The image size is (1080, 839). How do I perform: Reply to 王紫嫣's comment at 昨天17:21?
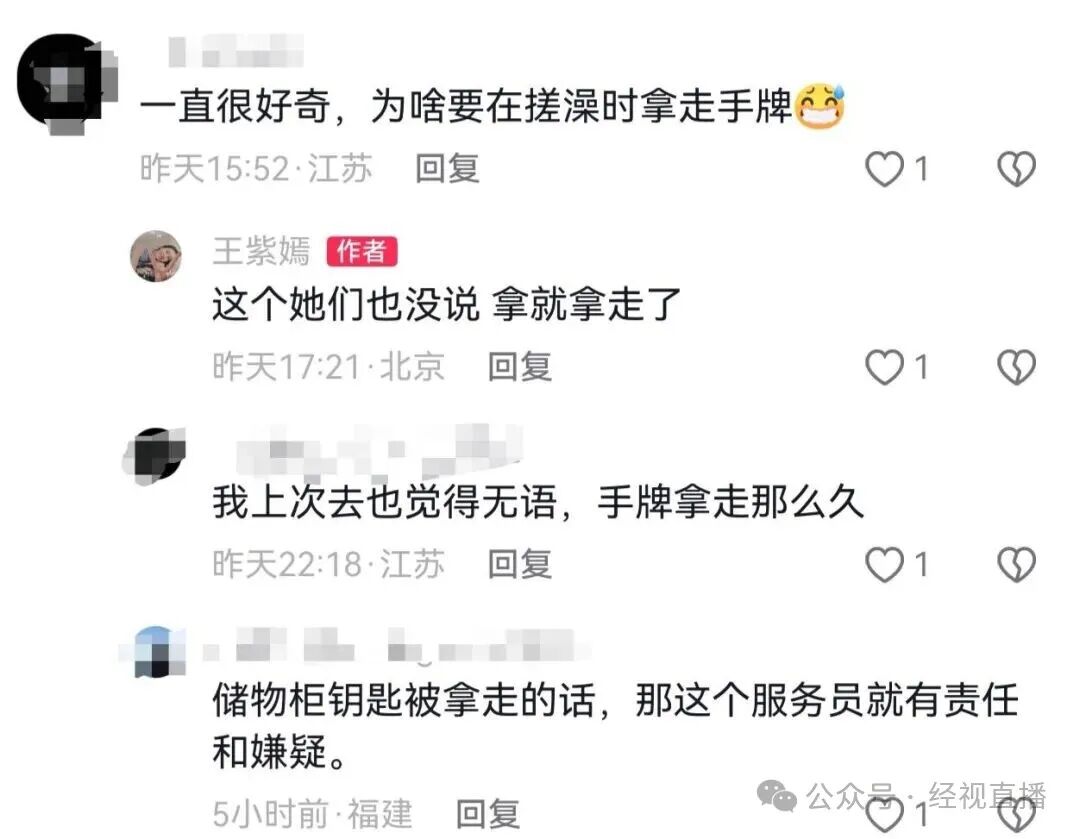pyautogui.click(x=519, y=366)
